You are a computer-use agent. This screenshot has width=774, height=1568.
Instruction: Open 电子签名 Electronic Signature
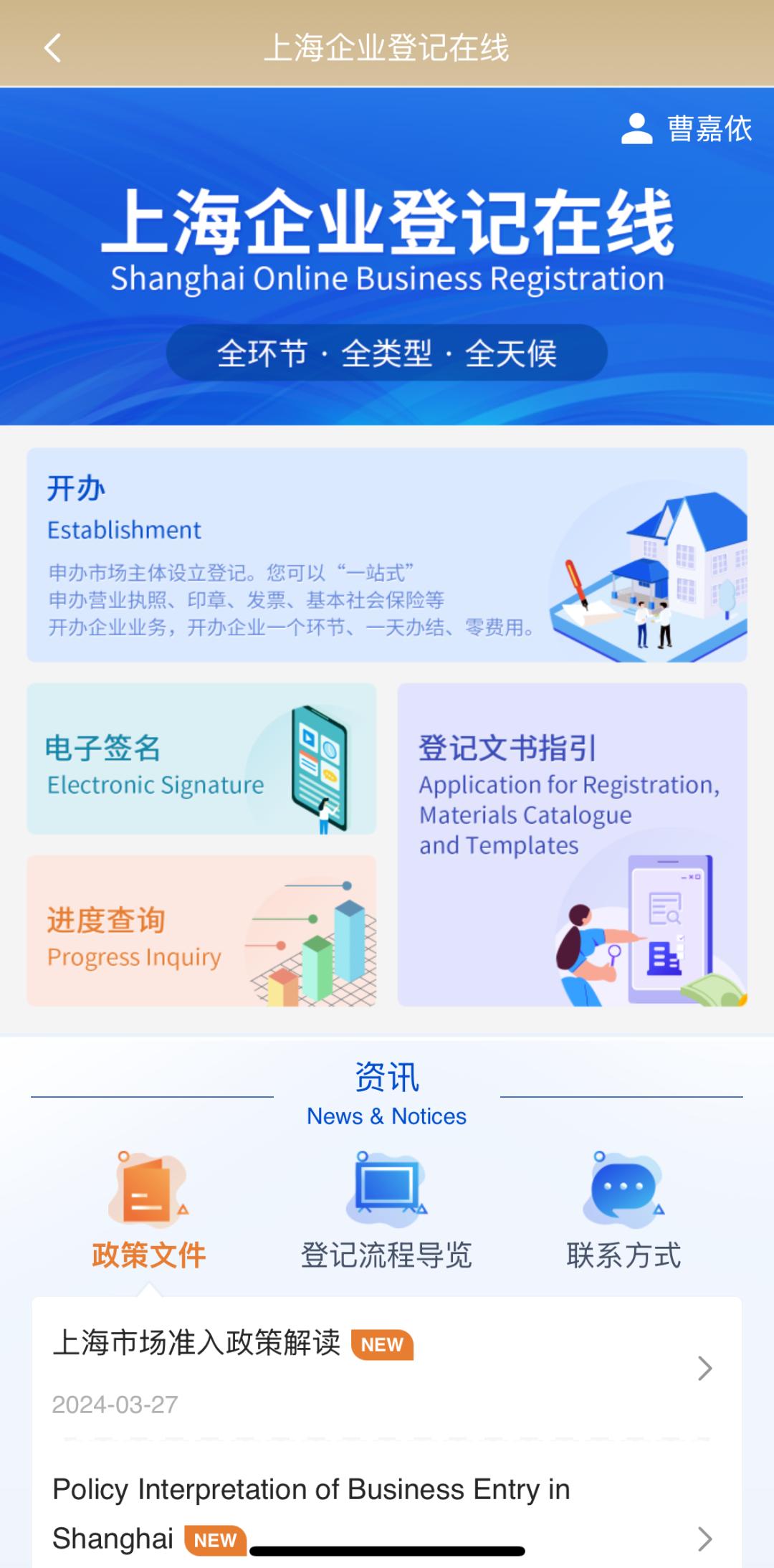201,759
